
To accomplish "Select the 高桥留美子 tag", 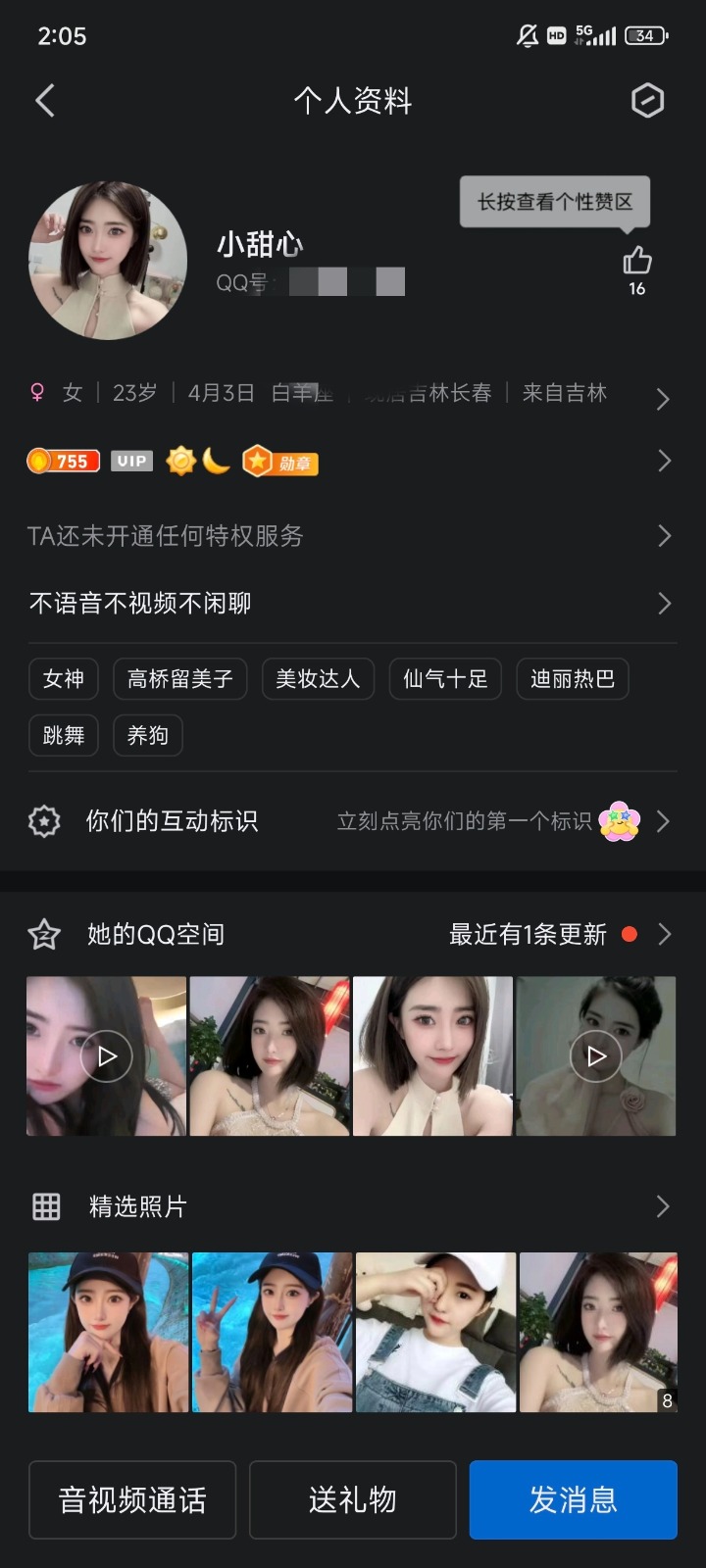I will pos(180,679).
